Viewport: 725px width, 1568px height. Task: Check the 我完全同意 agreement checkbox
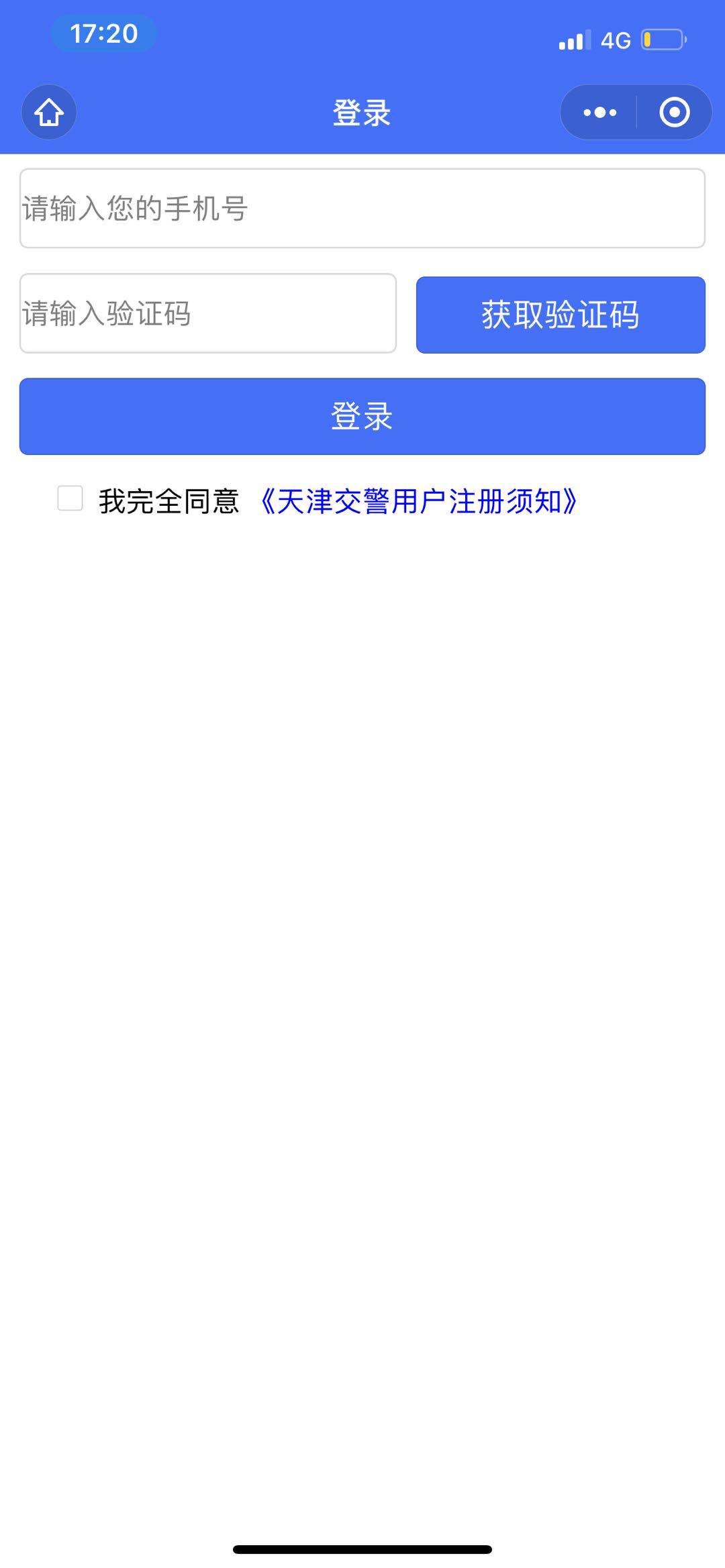(x=70, y=499)
